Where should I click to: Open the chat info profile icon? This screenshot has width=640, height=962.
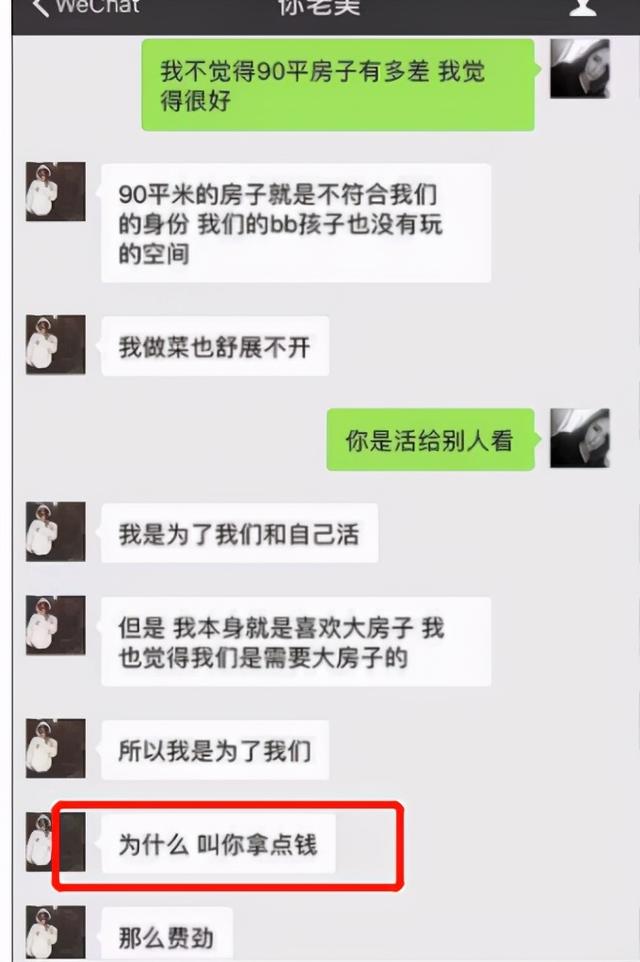tap(583, 8)
